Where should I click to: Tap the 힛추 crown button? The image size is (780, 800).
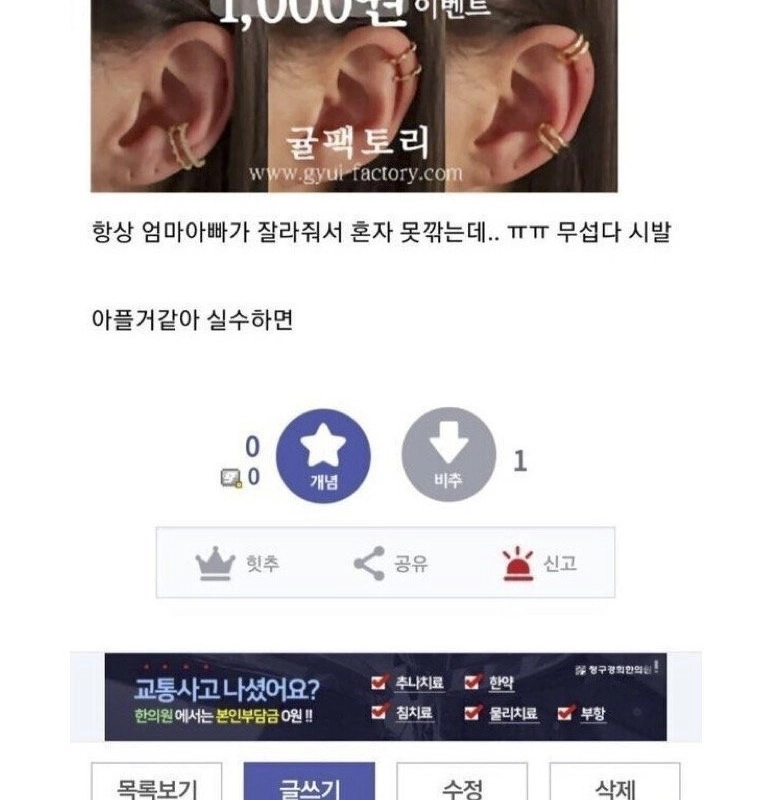(x=237, y=564)
